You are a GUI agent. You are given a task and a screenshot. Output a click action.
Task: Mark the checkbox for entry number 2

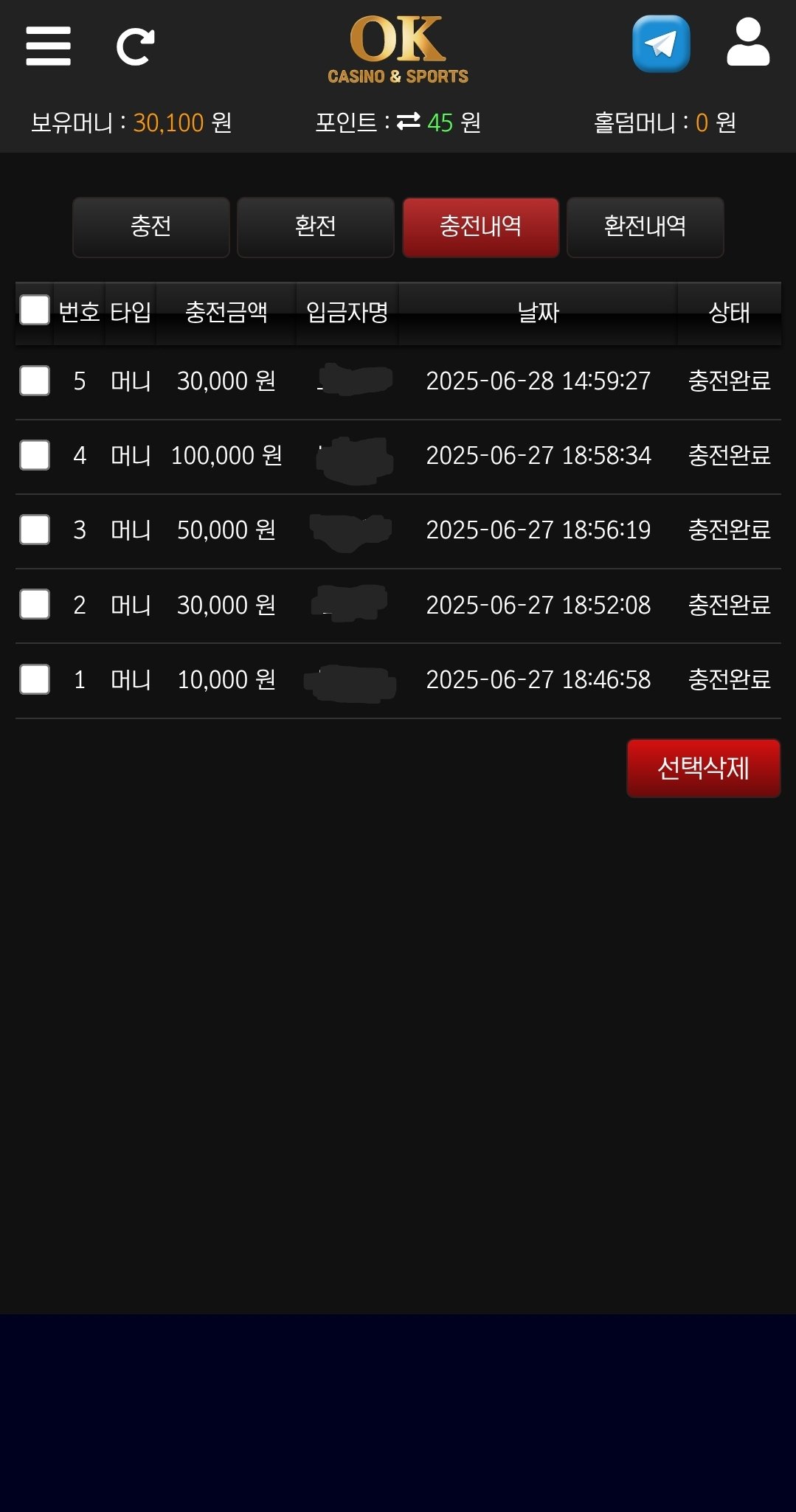click(x=35, y=604)
